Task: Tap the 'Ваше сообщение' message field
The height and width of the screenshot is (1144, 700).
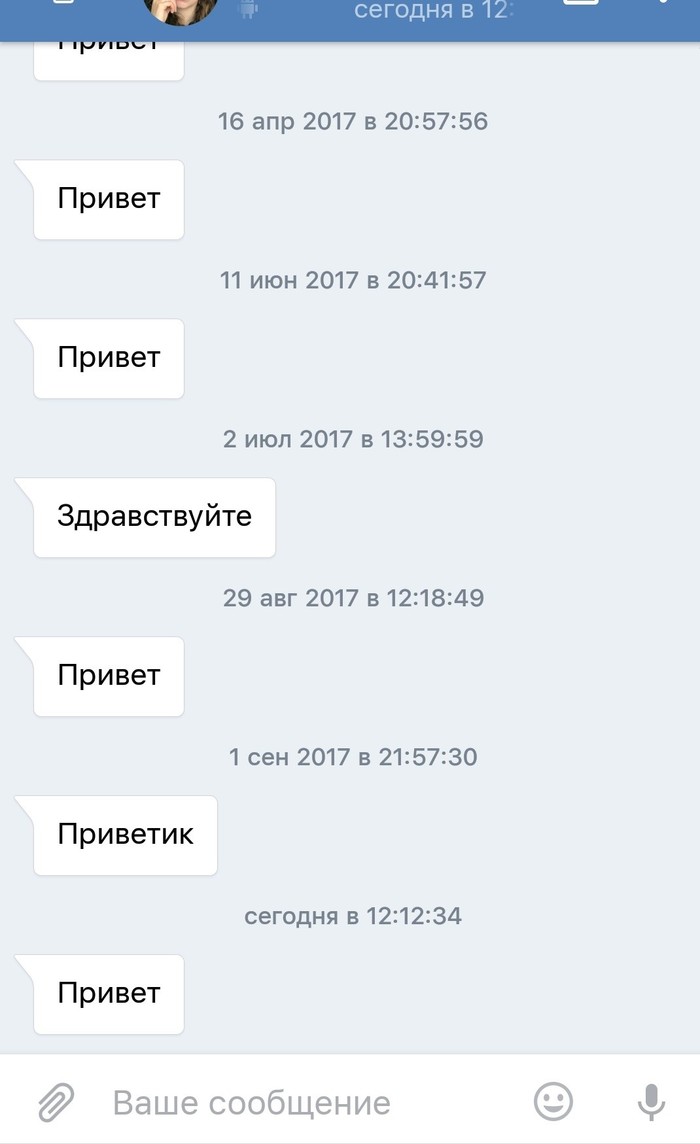Action: [300, 1102]
